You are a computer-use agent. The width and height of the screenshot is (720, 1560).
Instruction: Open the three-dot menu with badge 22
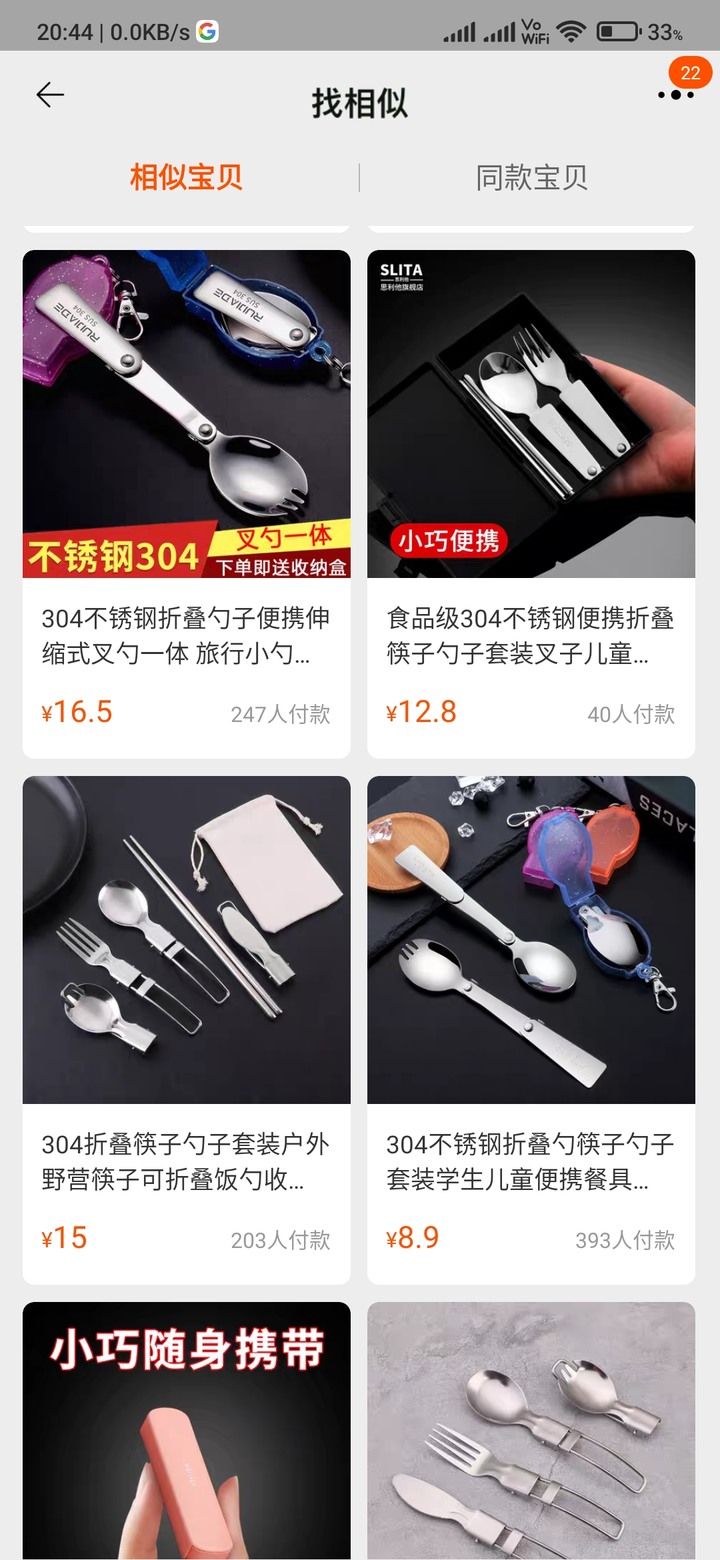[x=675, y=95]
